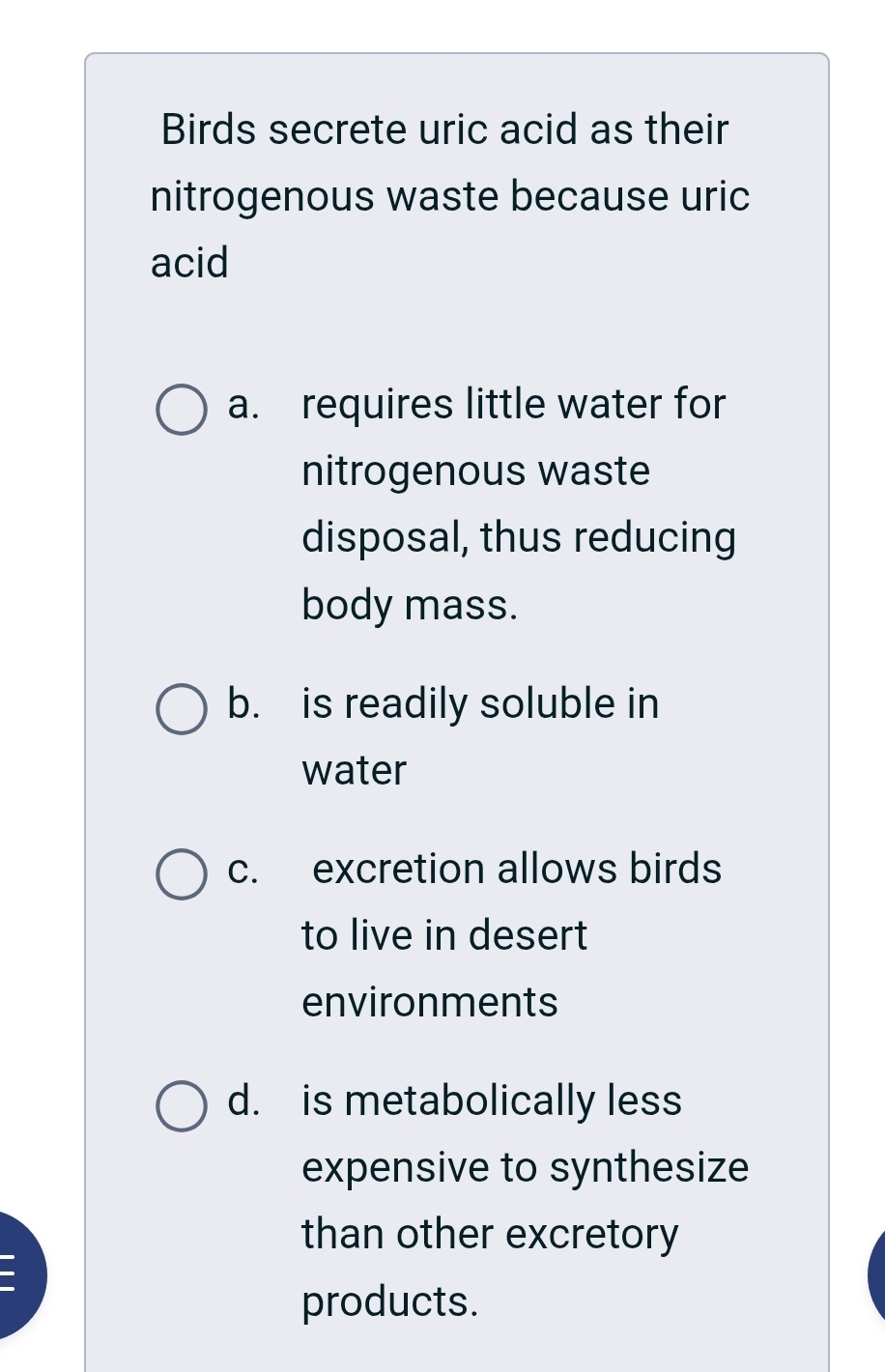Click the white margin left of the card

pyautogui.click(x=43, y=580)
